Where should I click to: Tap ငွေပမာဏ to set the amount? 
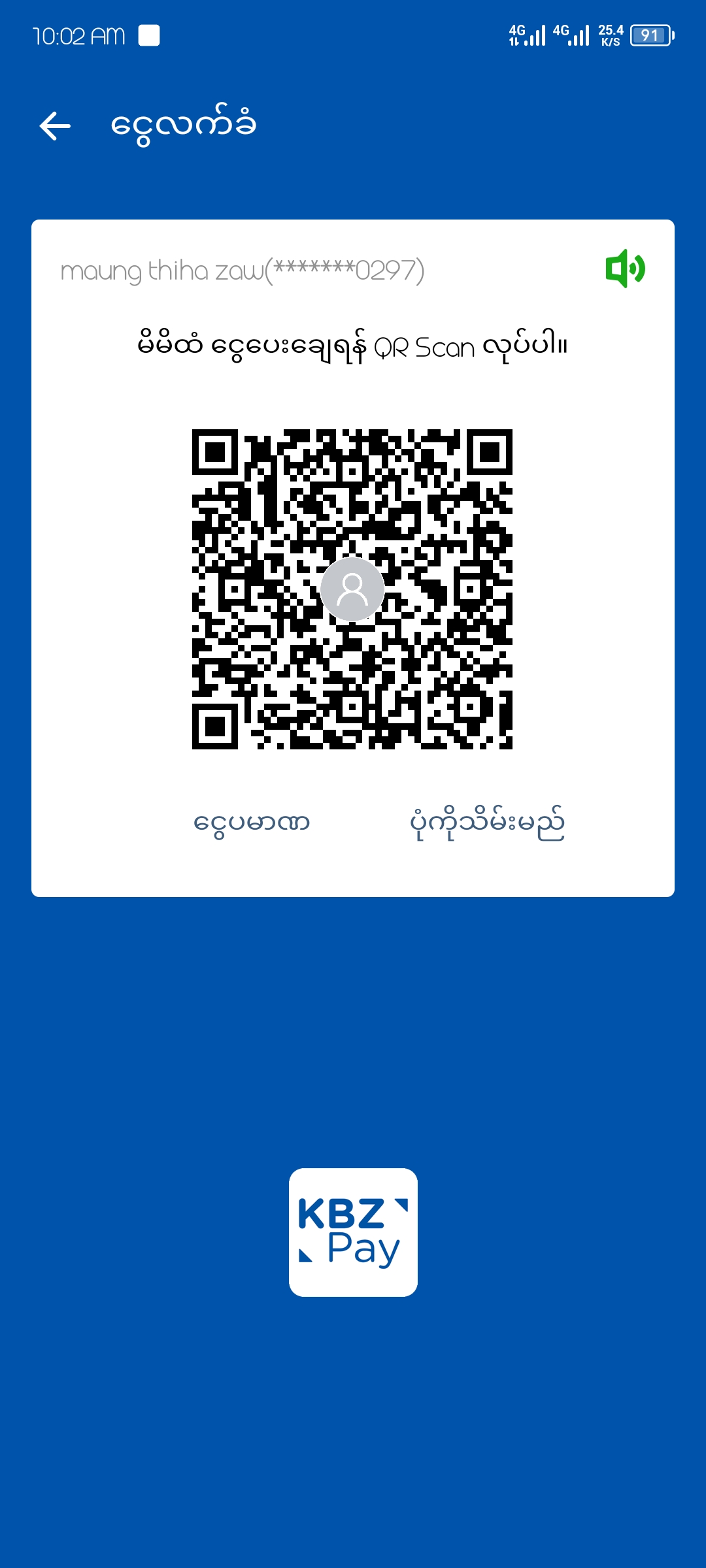click(x=252, y=823)
